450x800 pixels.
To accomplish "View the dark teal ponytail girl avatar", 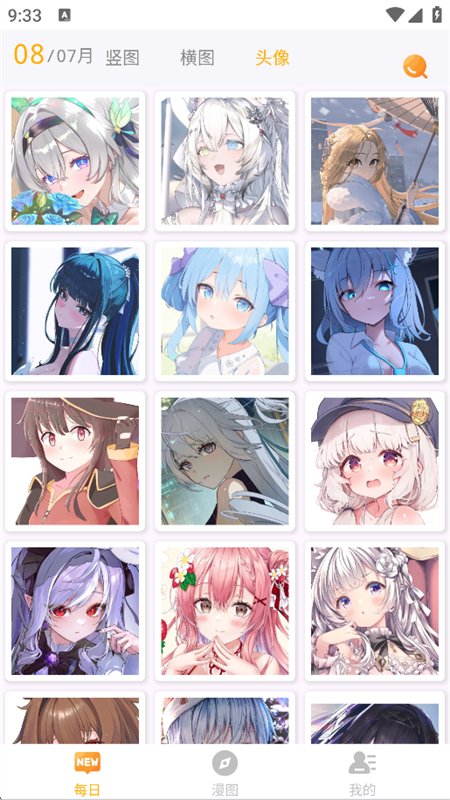I will click(x=75, y=311).
